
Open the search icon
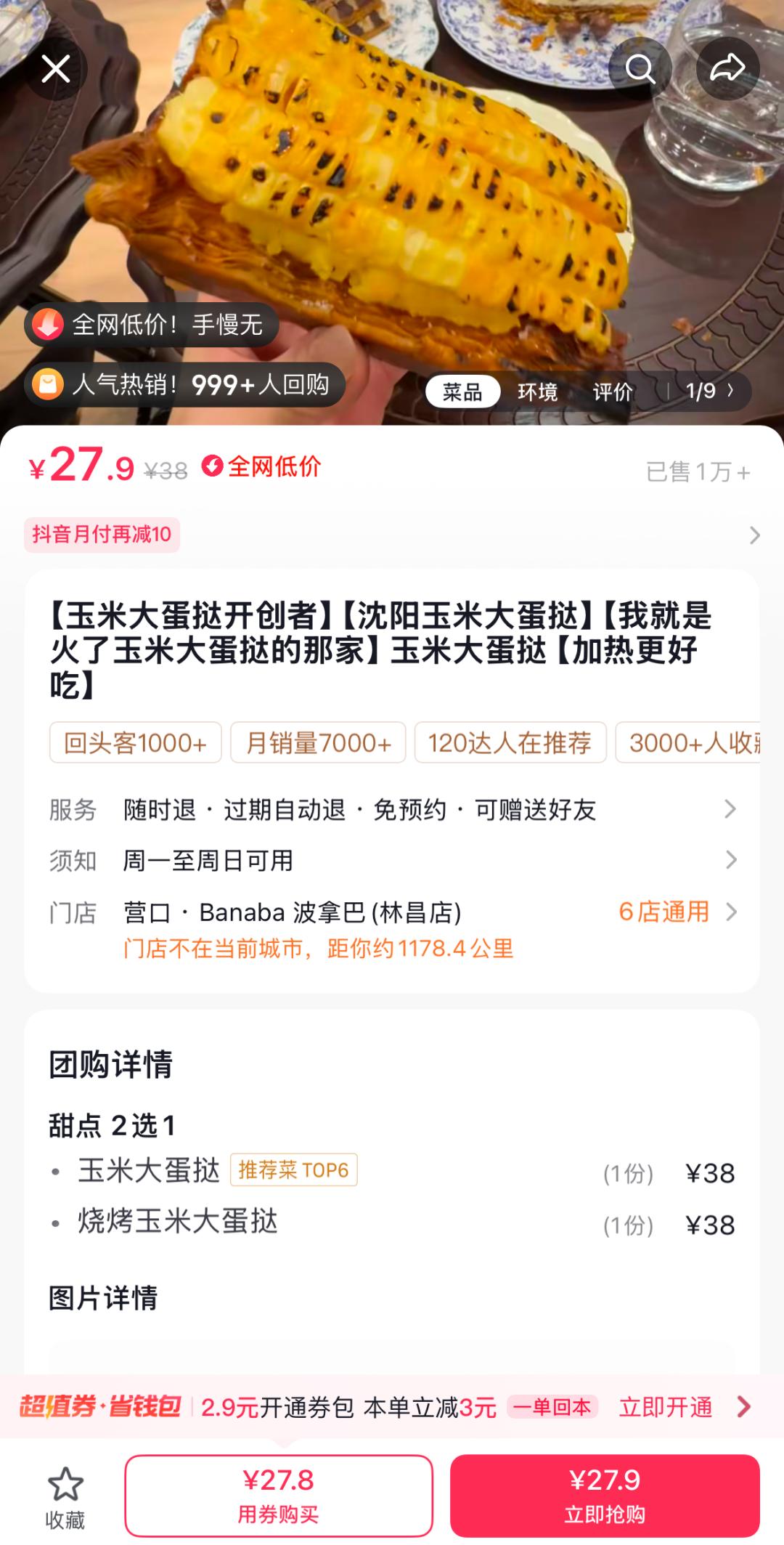(640, 69)
